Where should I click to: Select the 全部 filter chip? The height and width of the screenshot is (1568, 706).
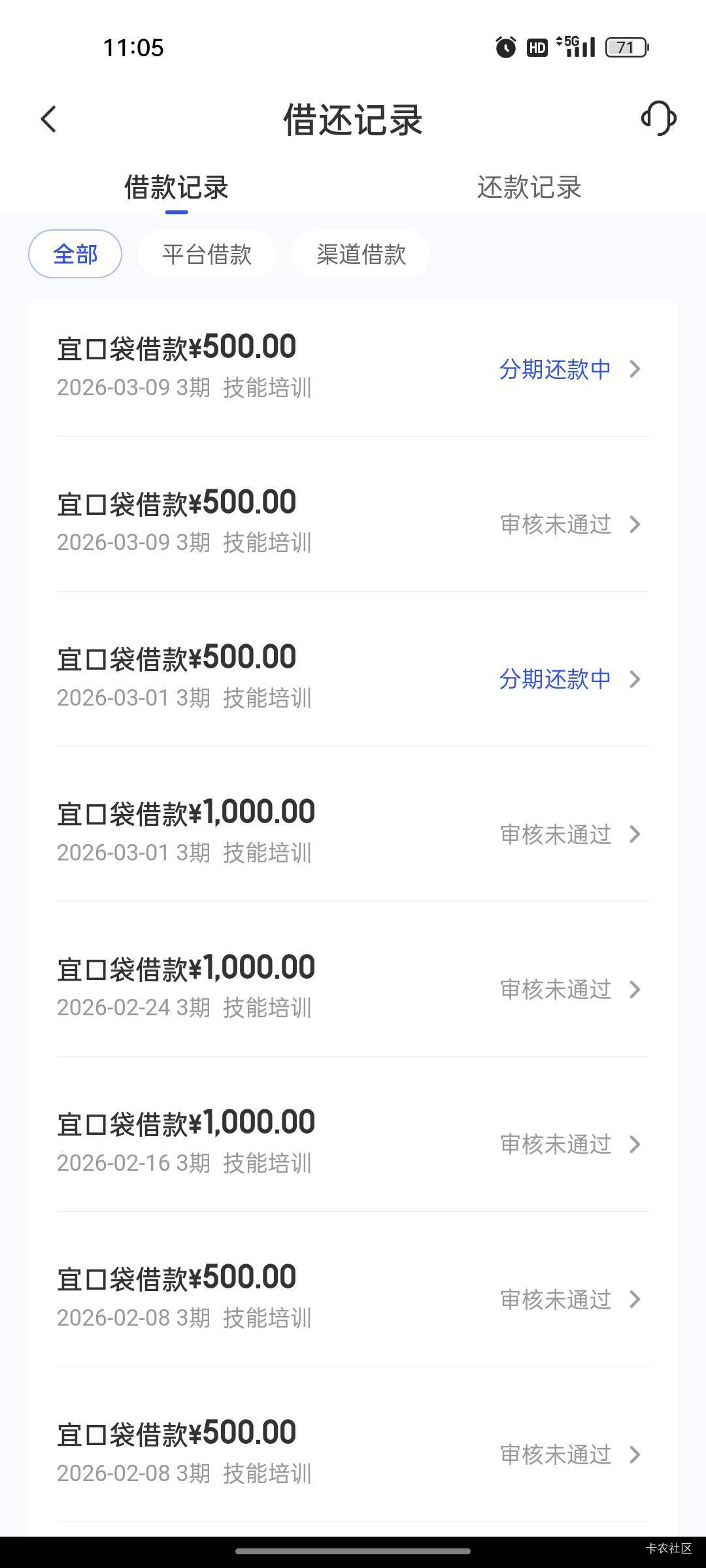[x=75, y=254]
